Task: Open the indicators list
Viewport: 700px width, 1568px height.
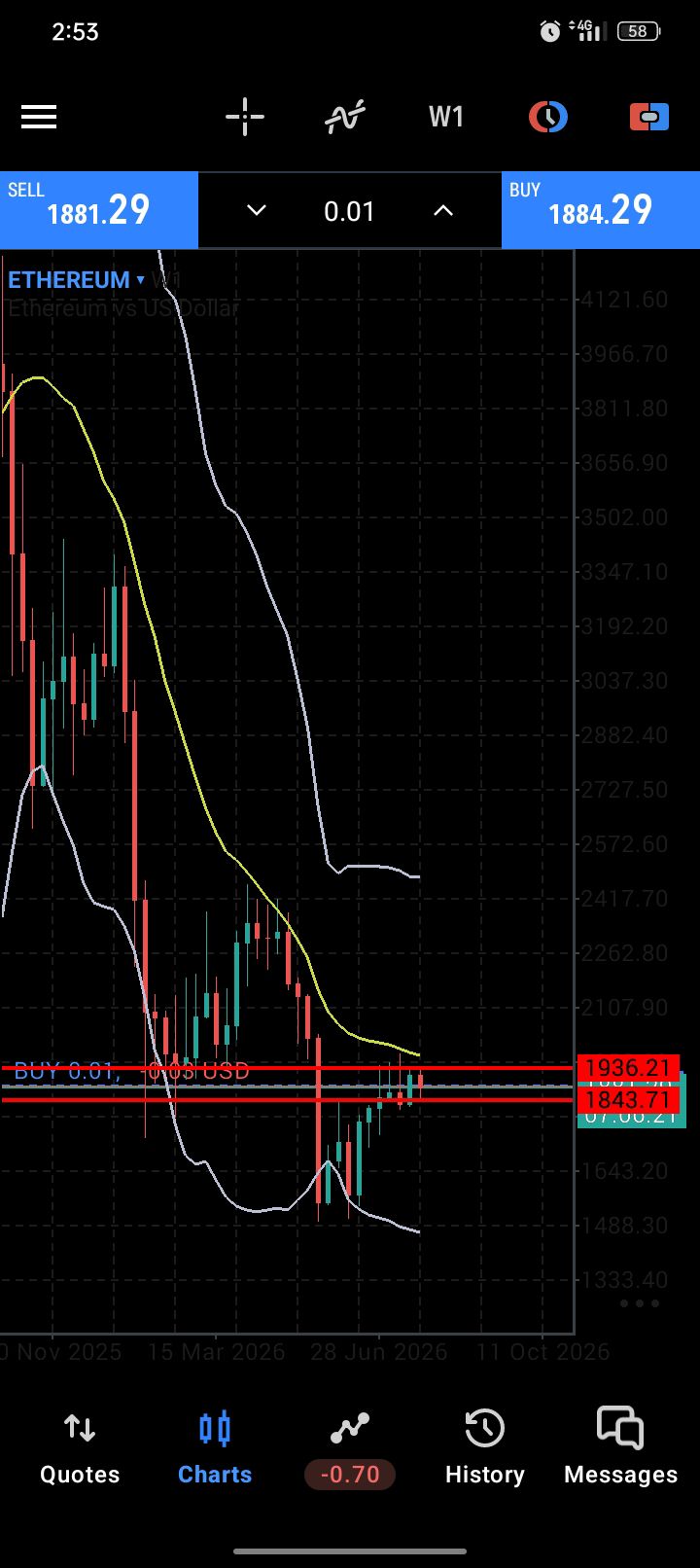Action: (345, 118)
